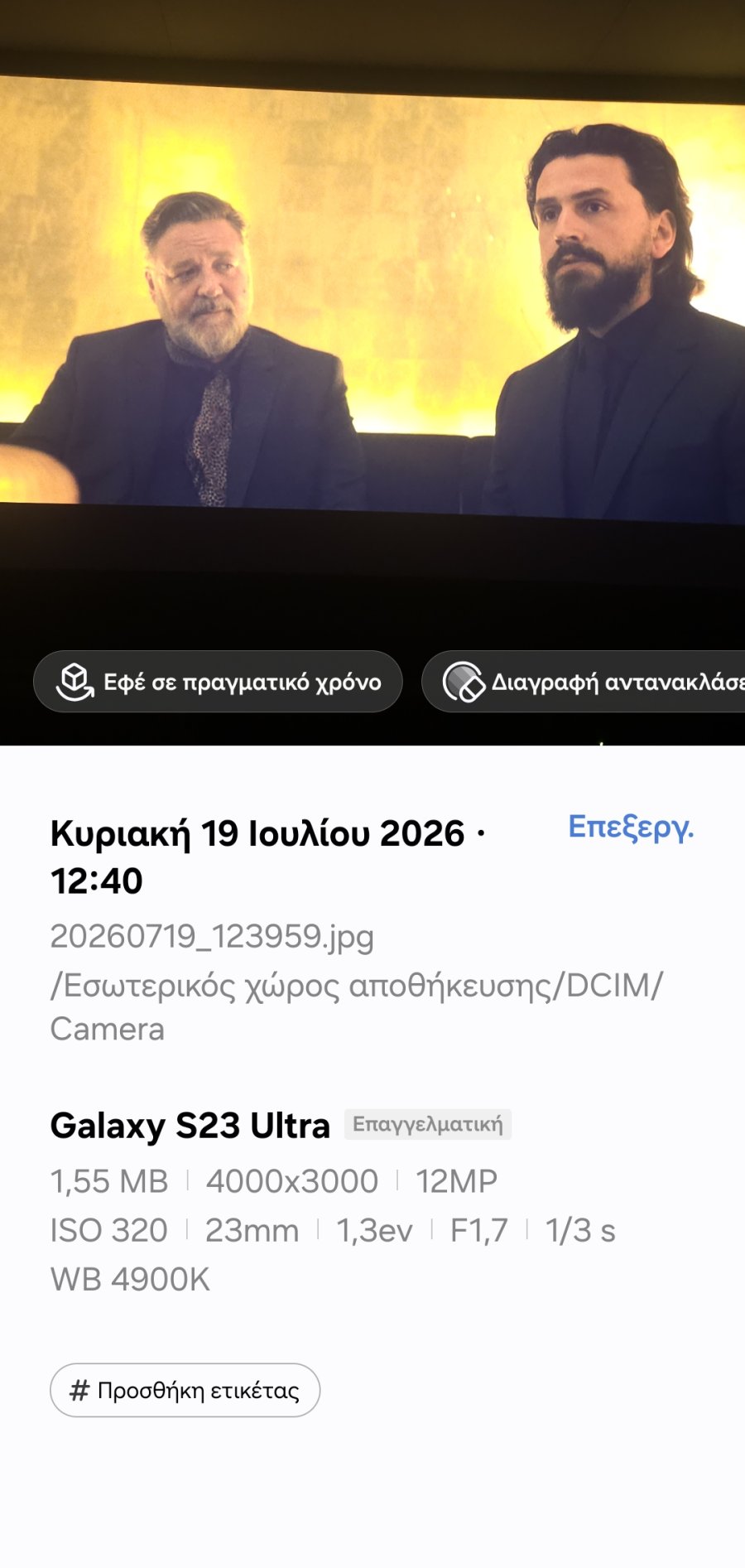Add a tag with Προσθήκη ετικέτας
The image size is (745, 1568).
[185, 1390]
